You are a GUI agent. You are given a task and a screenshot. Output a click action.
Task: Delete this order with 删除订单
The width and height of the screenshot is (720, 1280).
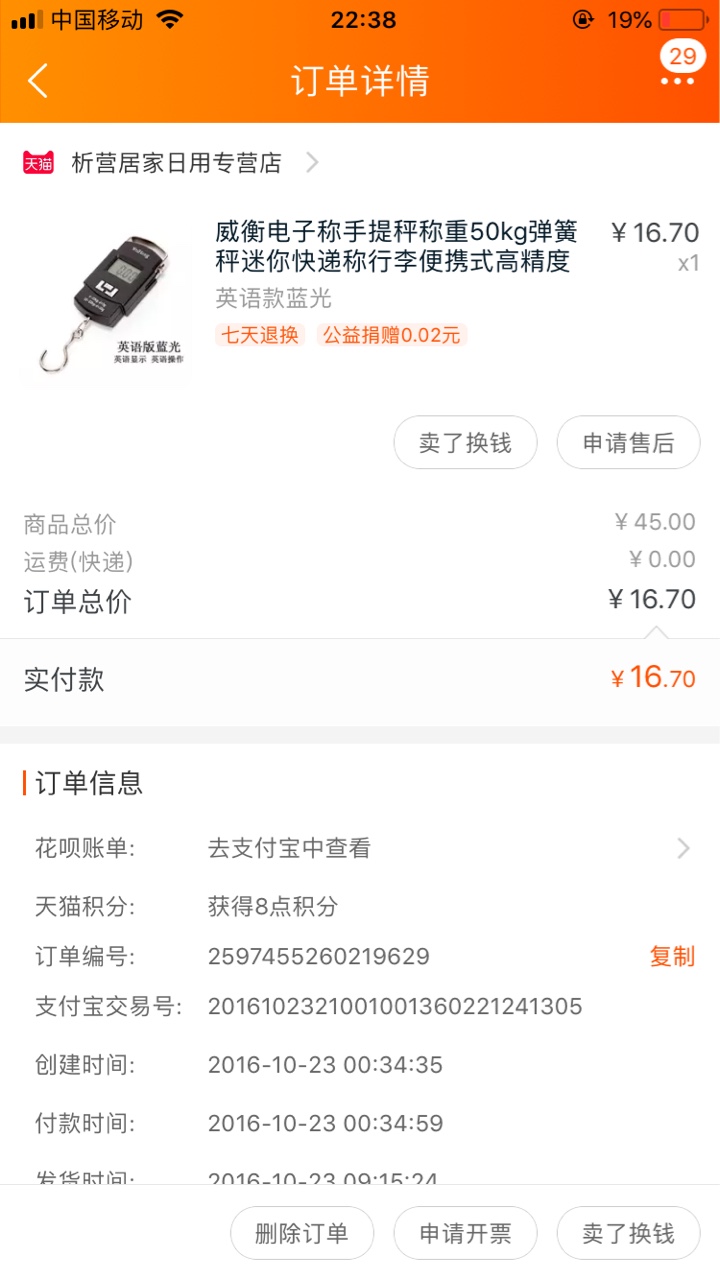pos(302,1233)
